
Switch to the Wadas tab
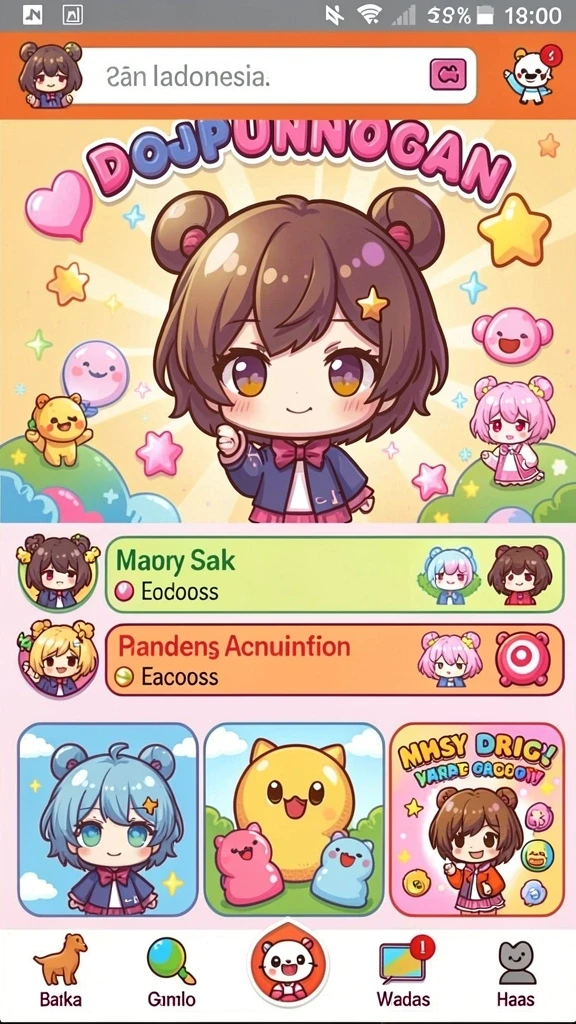[x=404, y=969]
